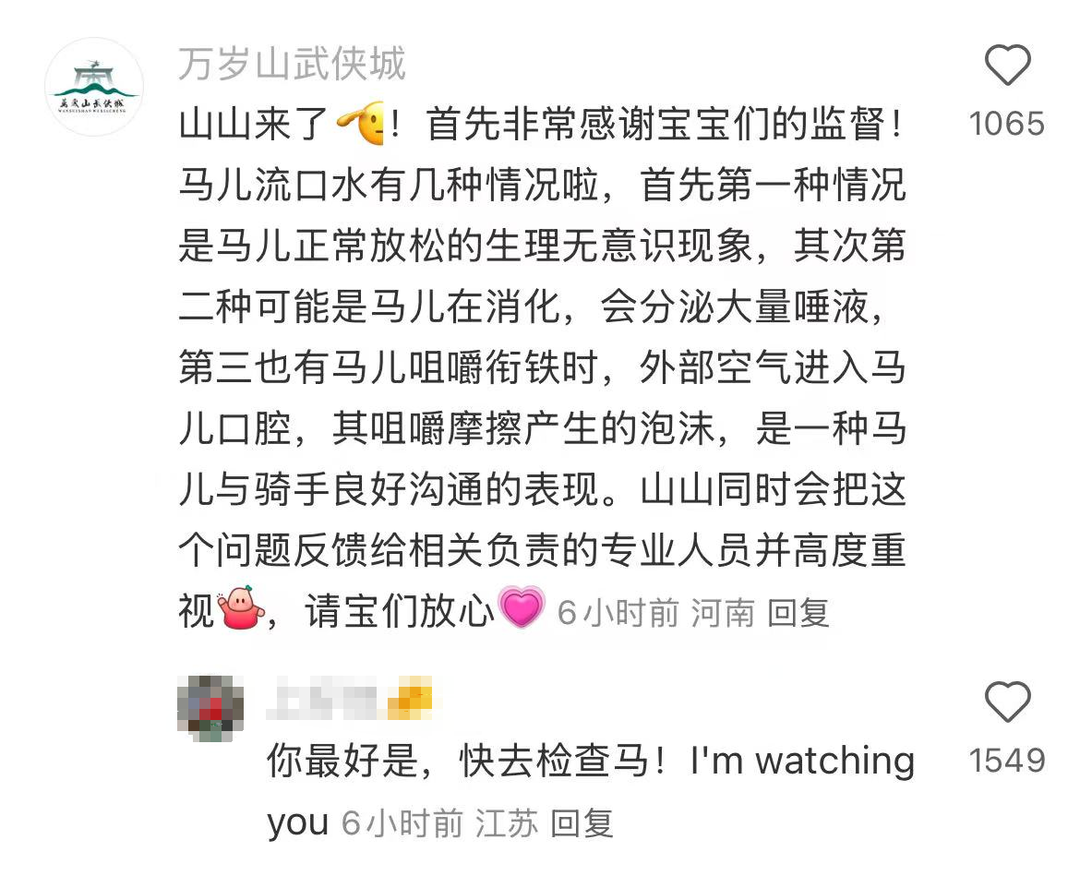This screenshot has height=876, width=1080.
Task: Reply to the 万岁山武侠城 comment
Action: tap(798, 613)
